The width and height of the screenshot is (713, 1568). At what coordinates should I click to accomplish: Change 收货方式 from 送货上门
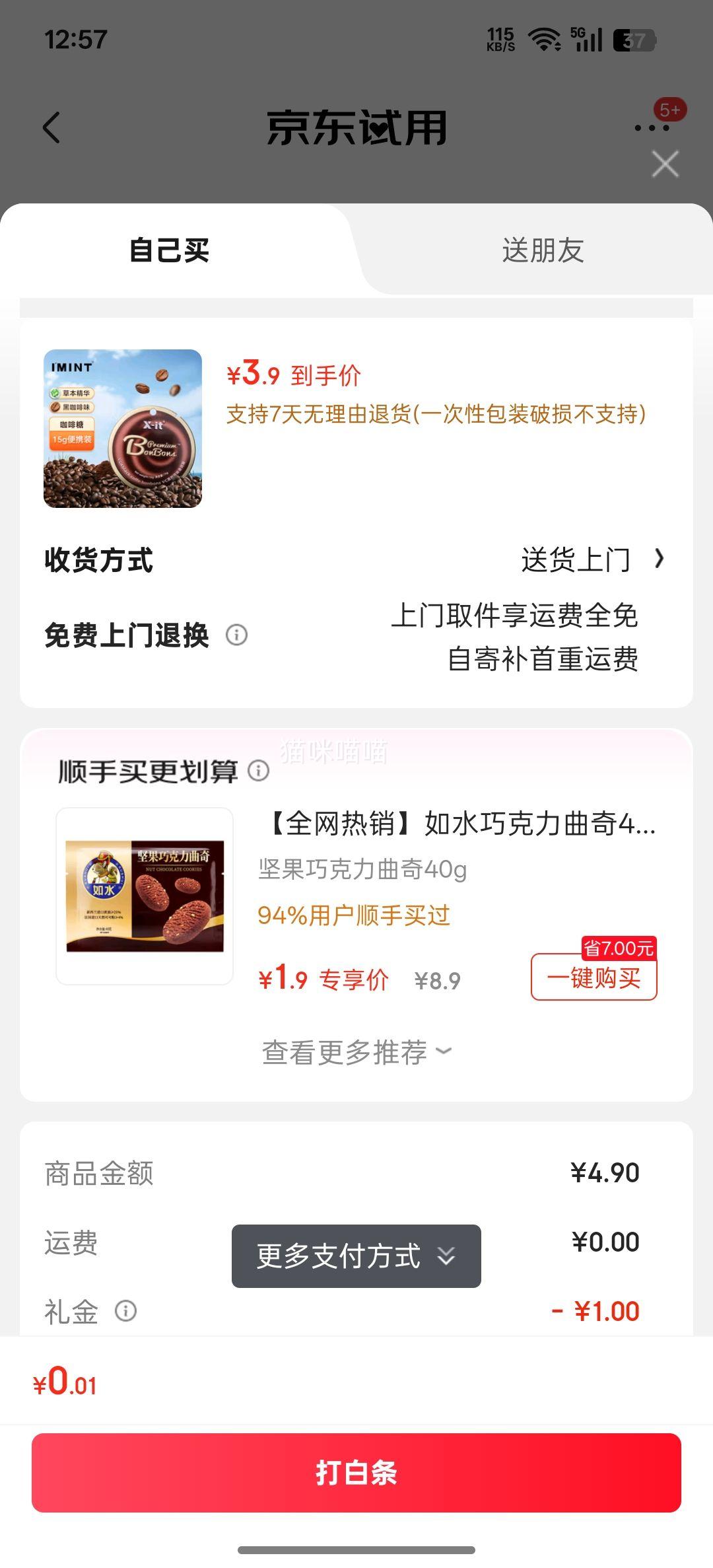pyautogui.click(x=592, y=559)
